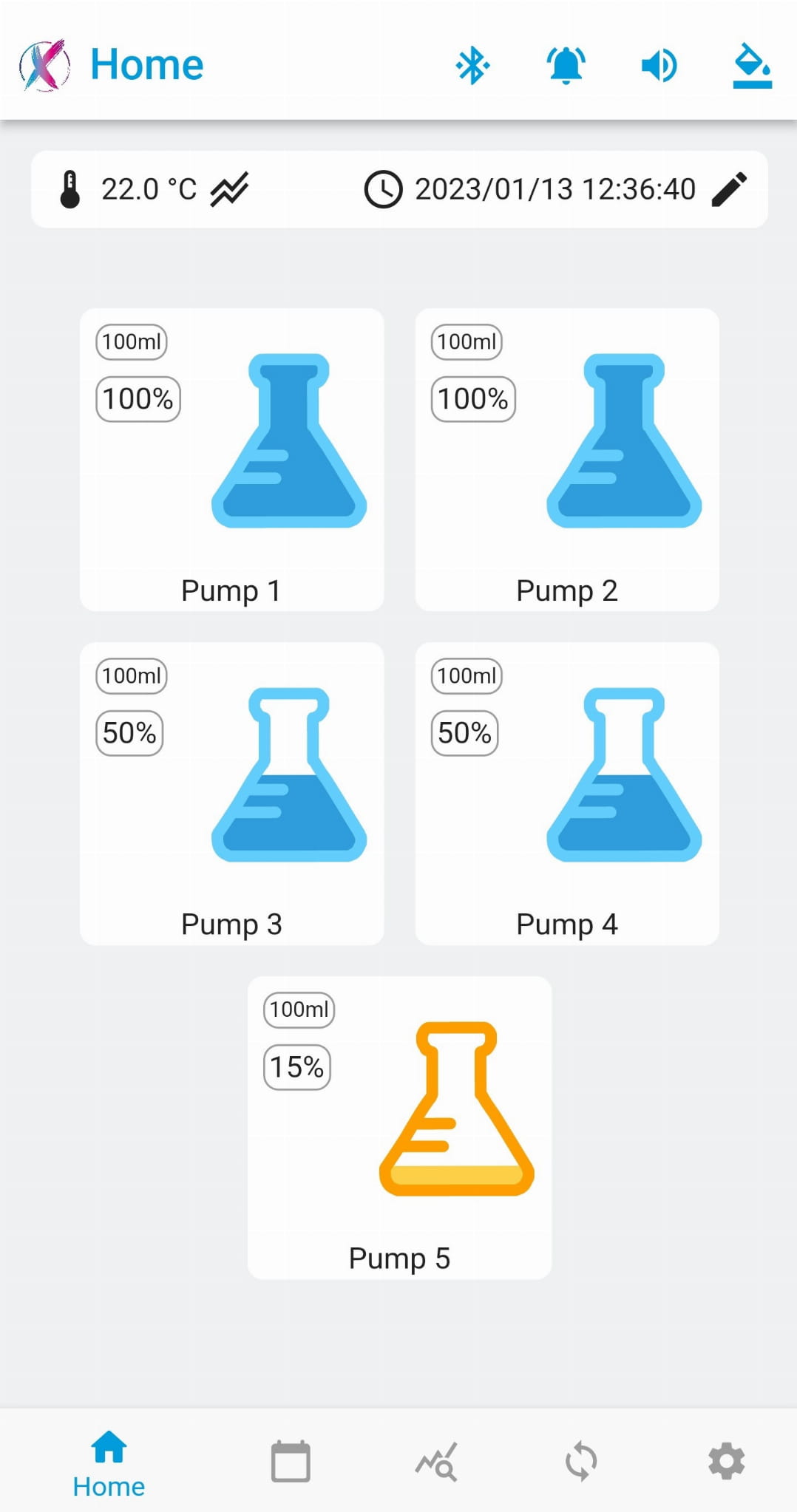Open the low-level Pump 5 card
797x1512 pixels.
(399, 1128)
